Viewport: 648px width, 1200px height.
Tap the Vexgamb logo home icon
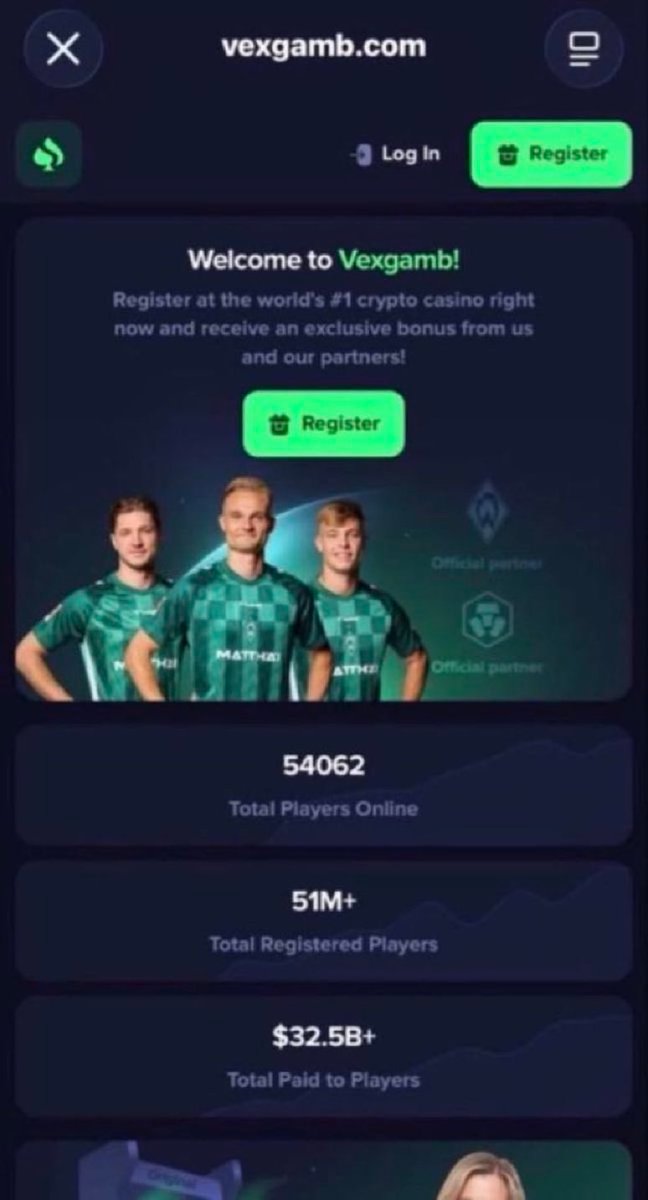(x=49, y=155)
